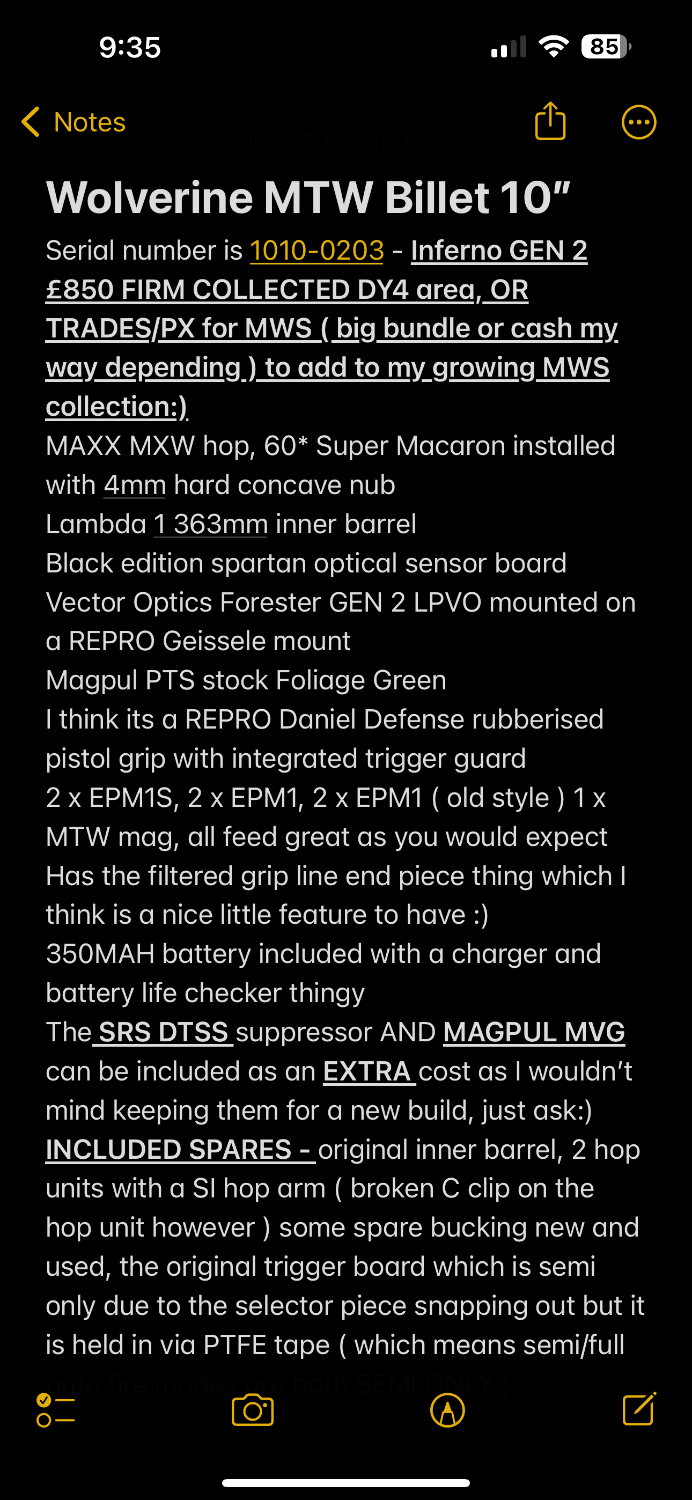Viewport: 692px width, 1500px height.
Task: Open the more options menu
Action: coord(639,122)
